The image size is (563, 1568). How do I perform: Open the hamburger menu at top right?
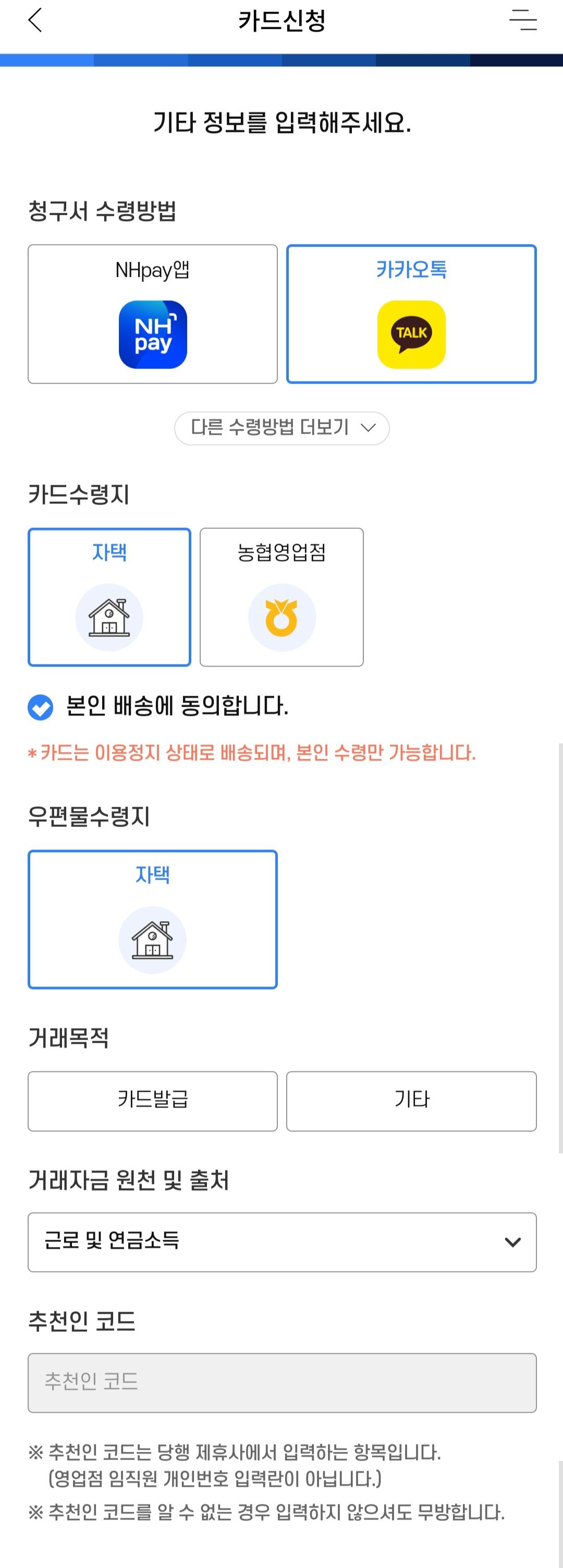pyautogui.click(x=524, y=20)
